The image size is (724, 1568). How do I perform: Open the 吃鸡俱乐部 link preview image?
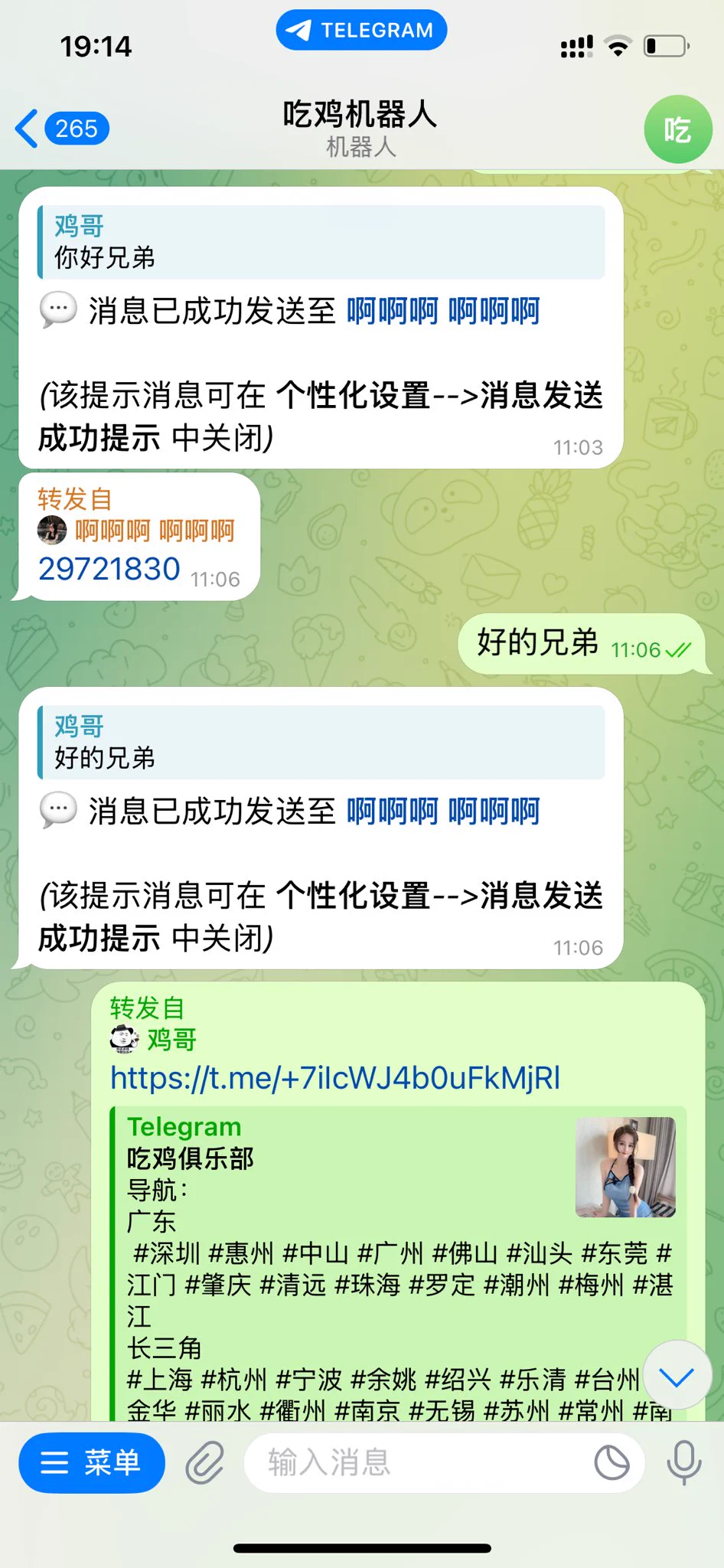625,1168
